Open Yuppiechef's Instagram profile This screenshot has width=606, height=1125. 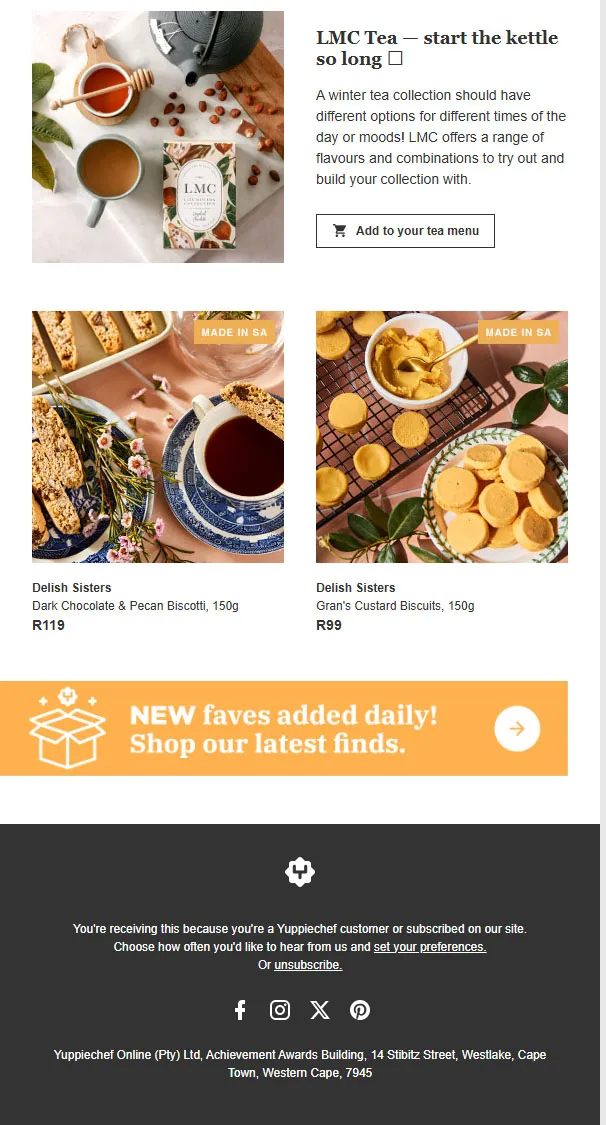pos(280,1010)
